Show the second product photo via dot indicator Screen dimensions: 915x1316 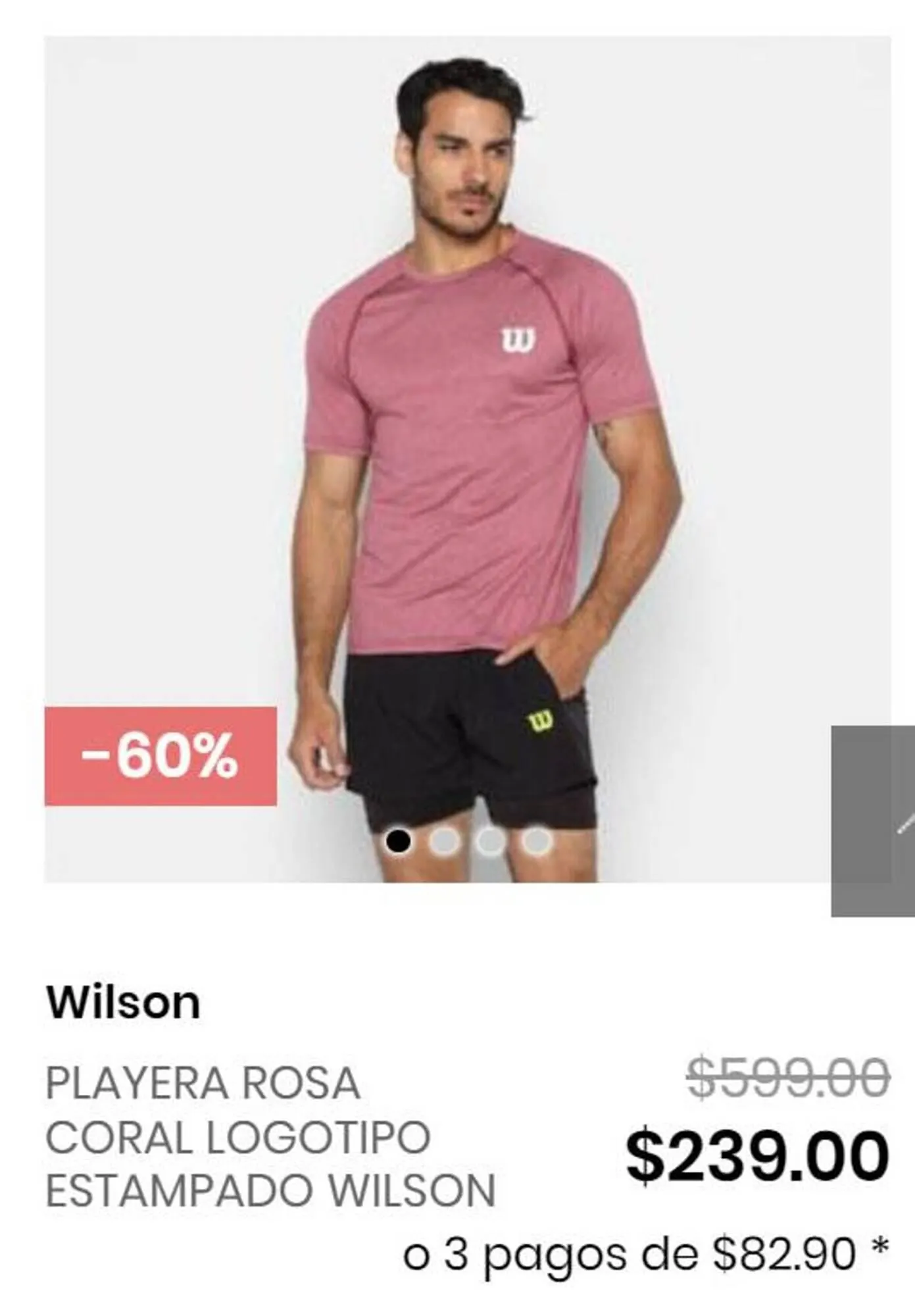pos(444,841)
